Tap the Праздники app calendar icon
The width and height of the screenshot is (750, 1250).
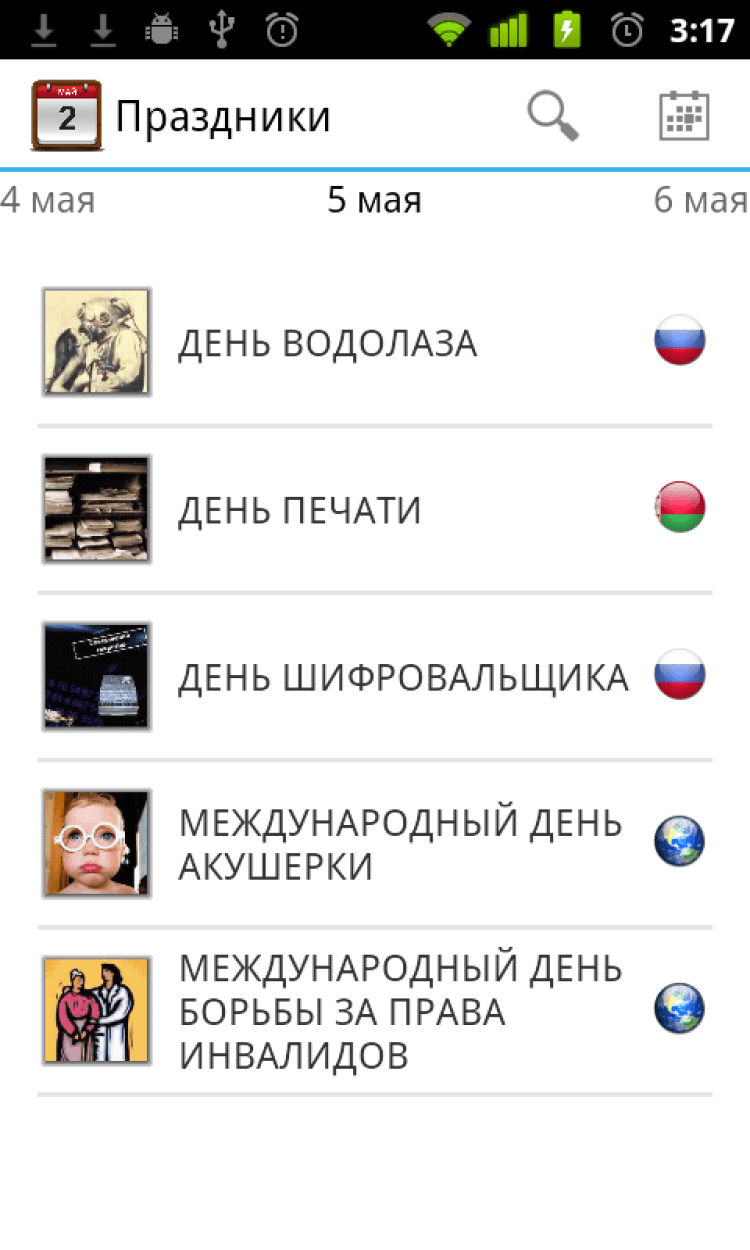(66, 117)
